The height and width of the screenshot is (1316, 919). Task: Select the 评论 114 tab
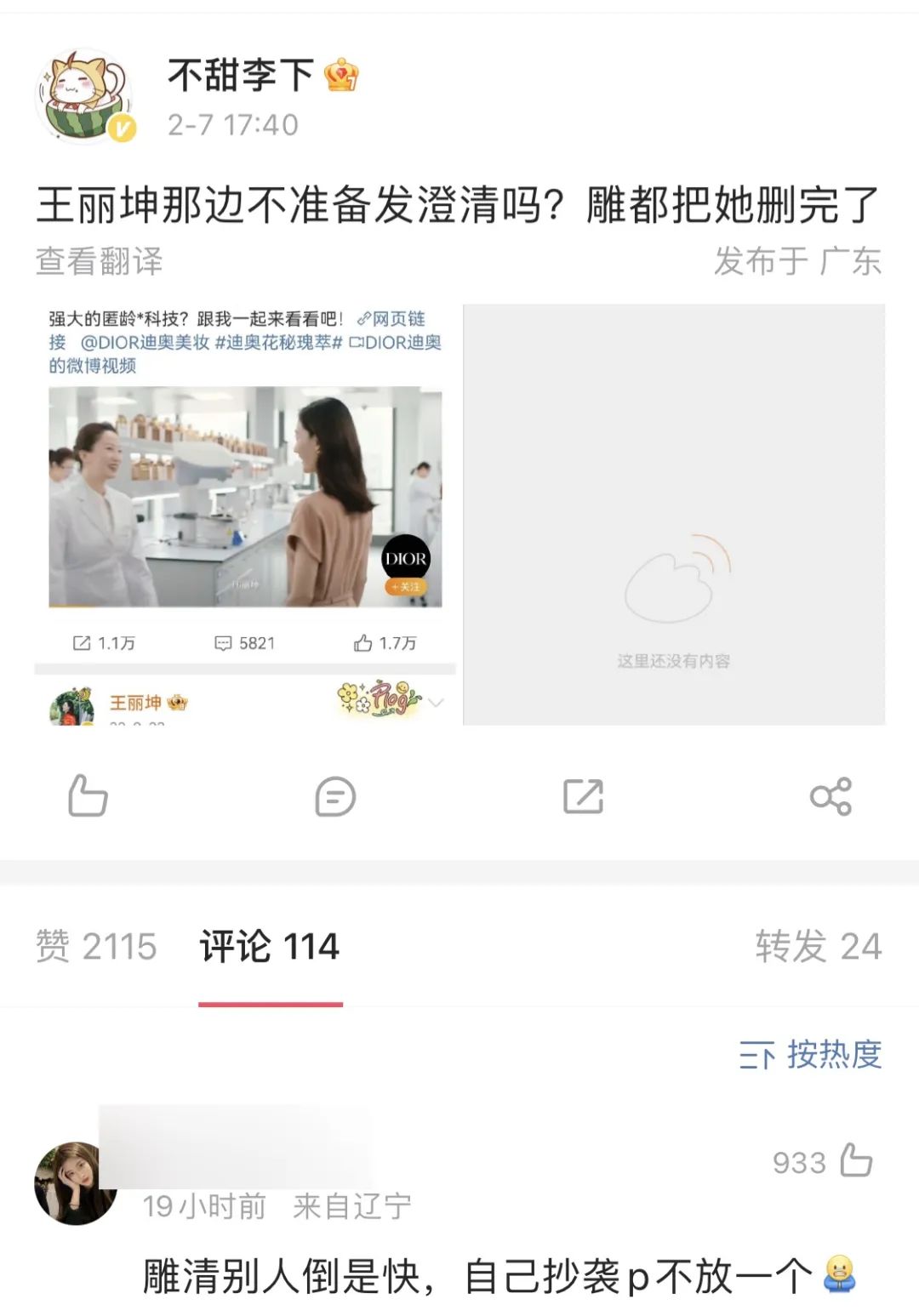(x=270, y=946)
